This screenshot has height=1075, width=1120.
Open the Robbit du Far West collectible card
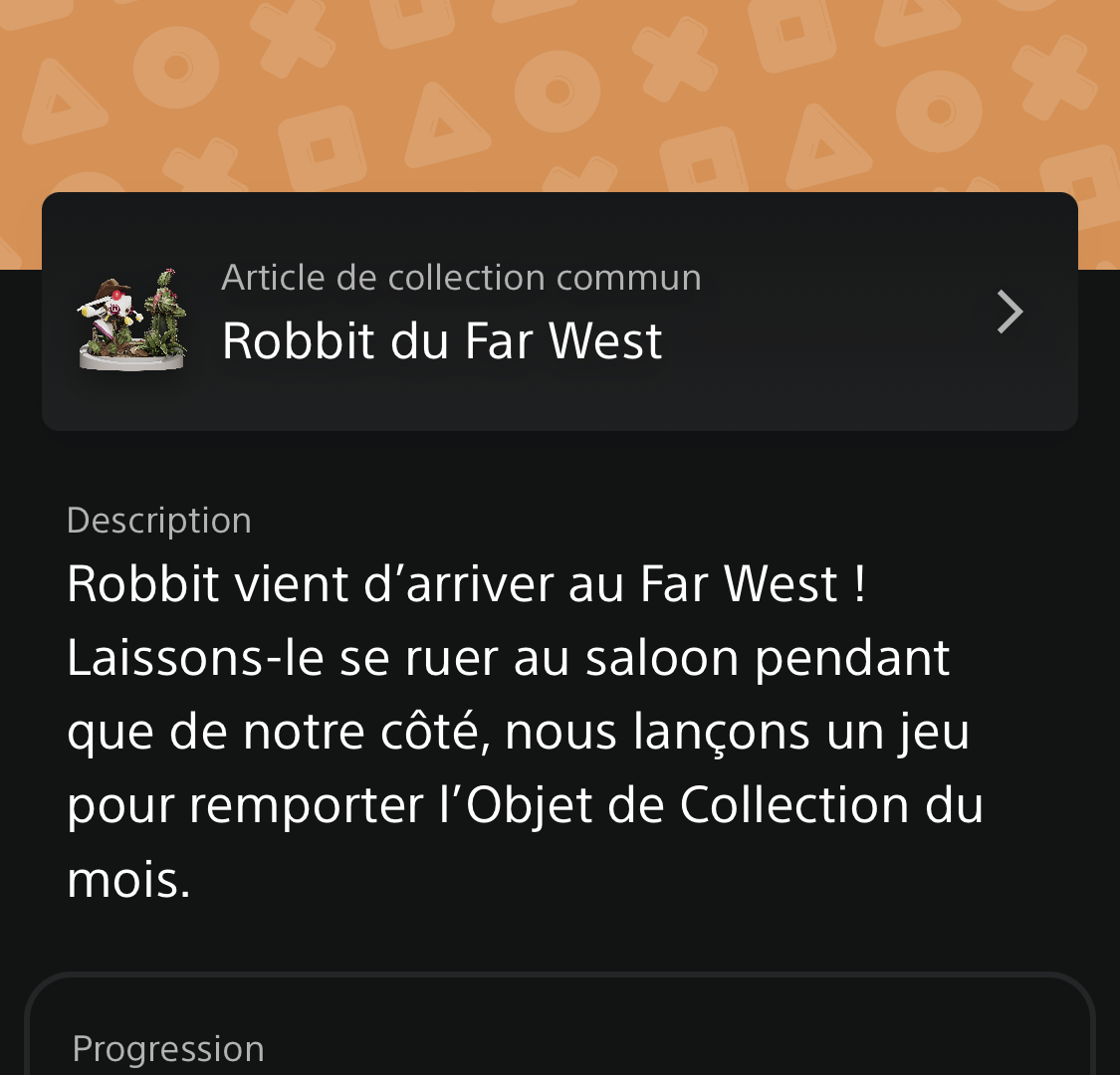pyautogui.click(x=559, y=312)
